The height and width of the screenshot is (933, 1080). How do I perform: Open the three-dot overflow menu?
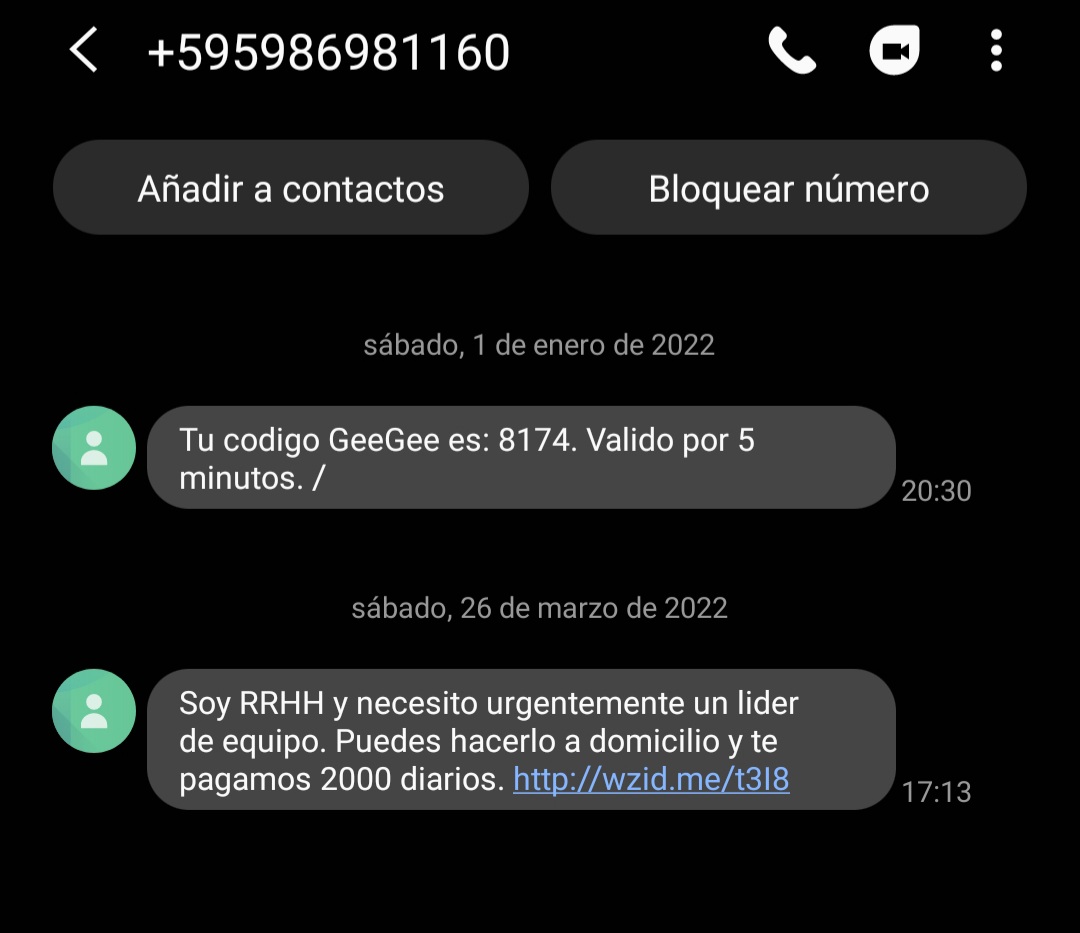pyautogui.click(x=995, y=51)
